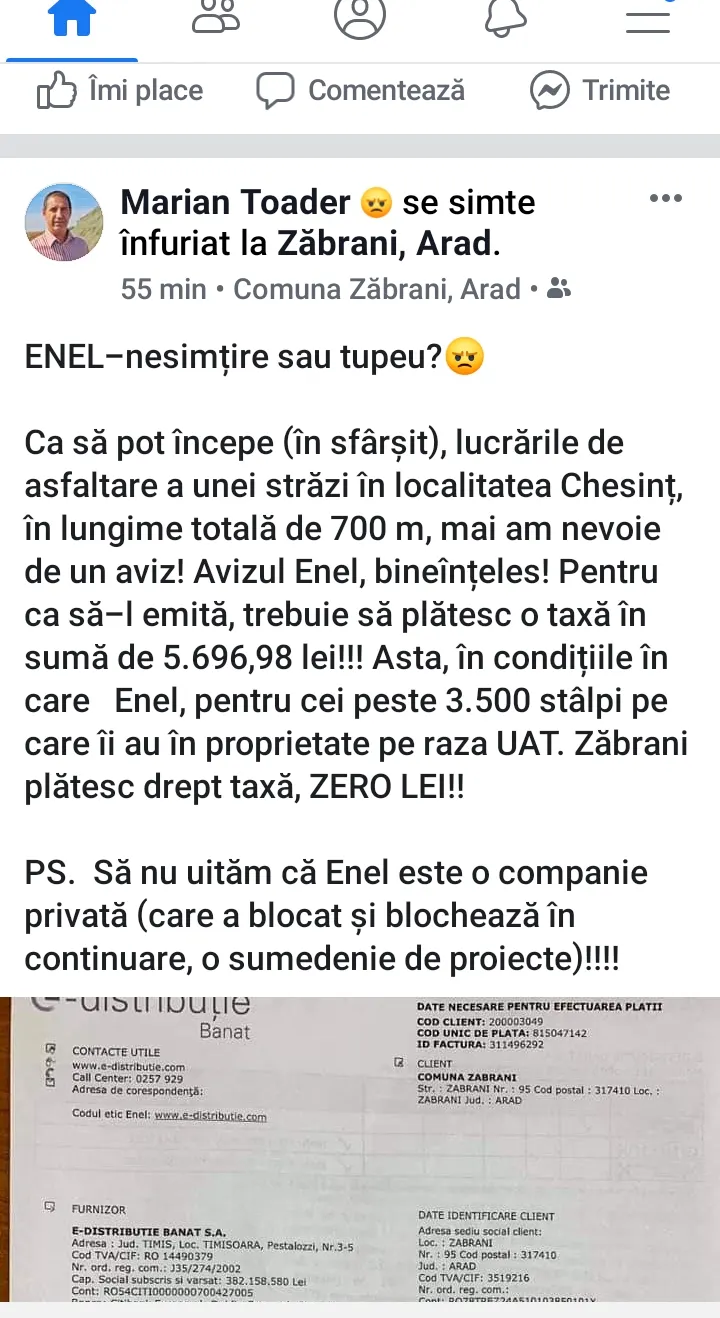Send the post via Trimite
This screenshot has height=1318, width=720.
pyautogui.click(x=600, y=91)
